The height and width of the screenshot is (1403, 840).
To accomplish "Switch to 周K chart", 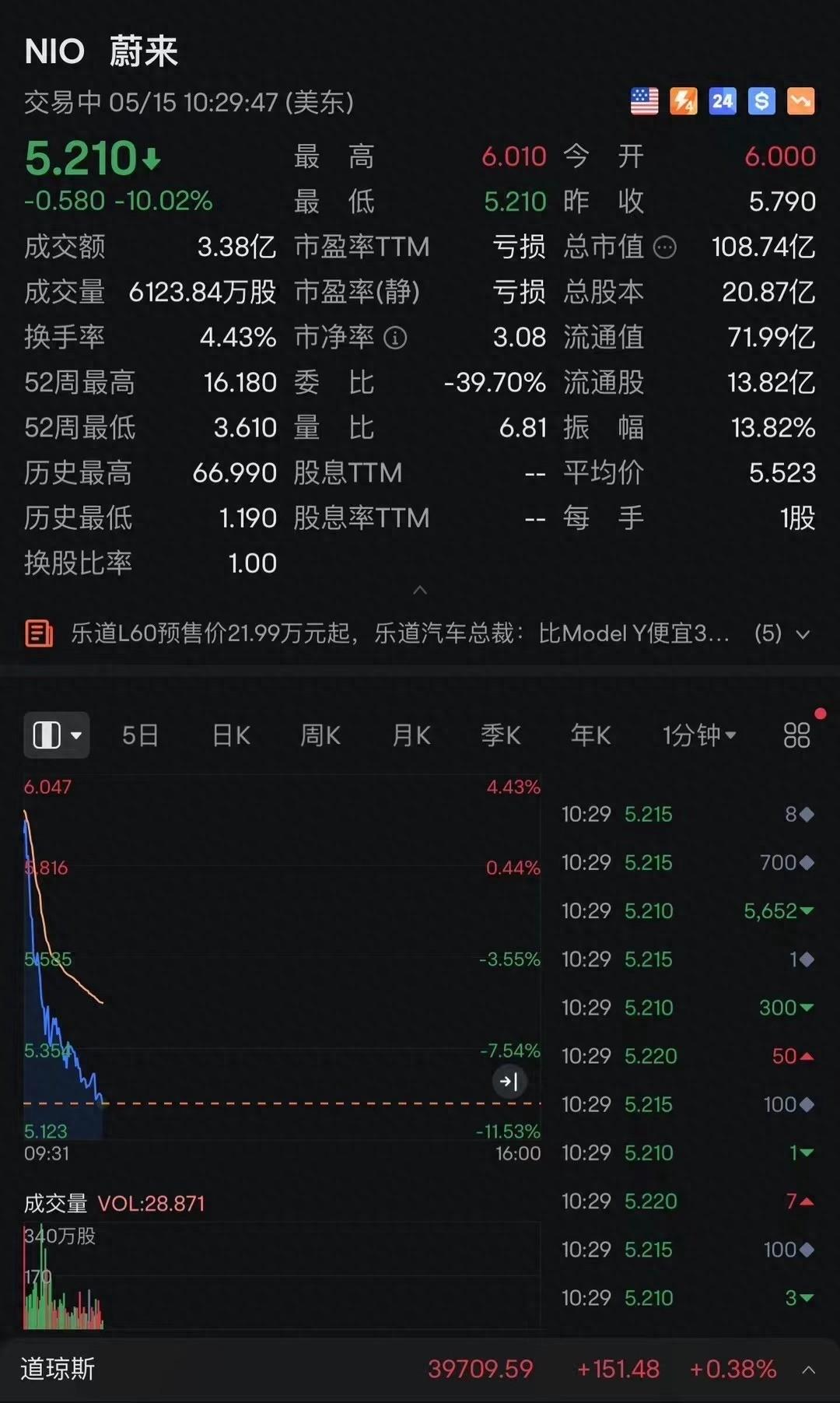I will point(320,735).
